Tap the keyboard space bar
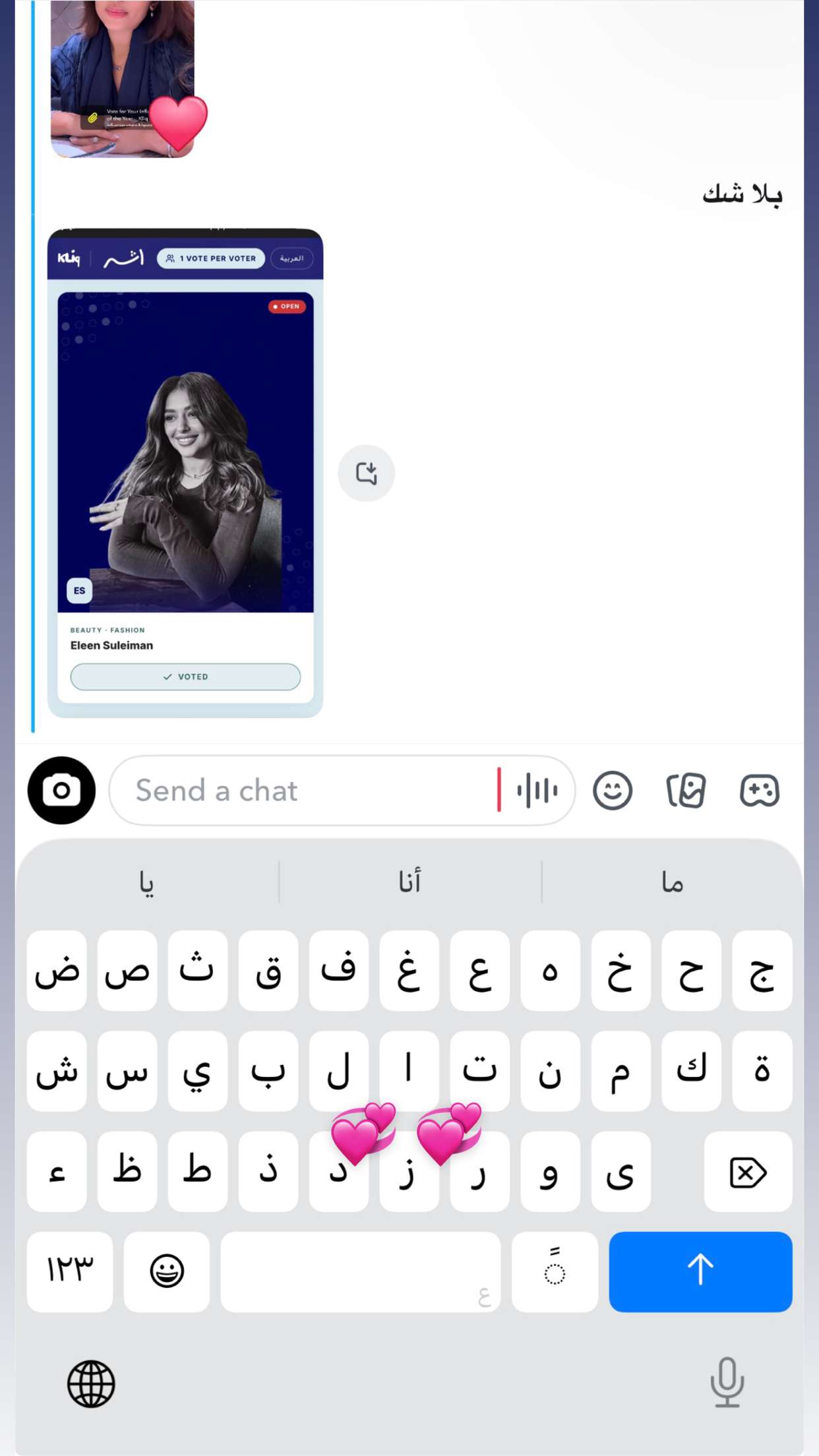The width and height of the screenshot is (819, 1456). [x=361, y=1271]
